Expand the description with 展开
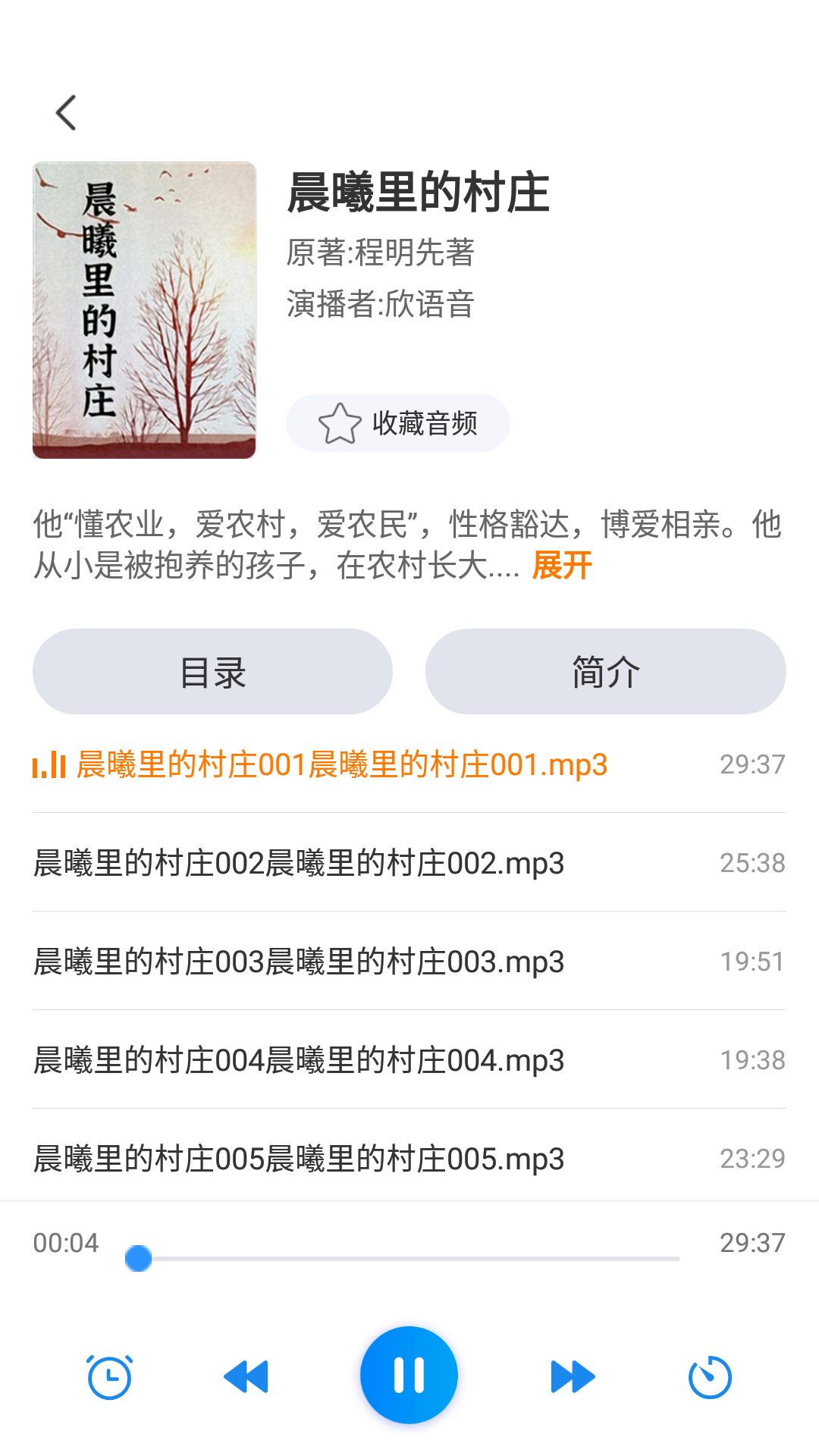 [562, 567]
